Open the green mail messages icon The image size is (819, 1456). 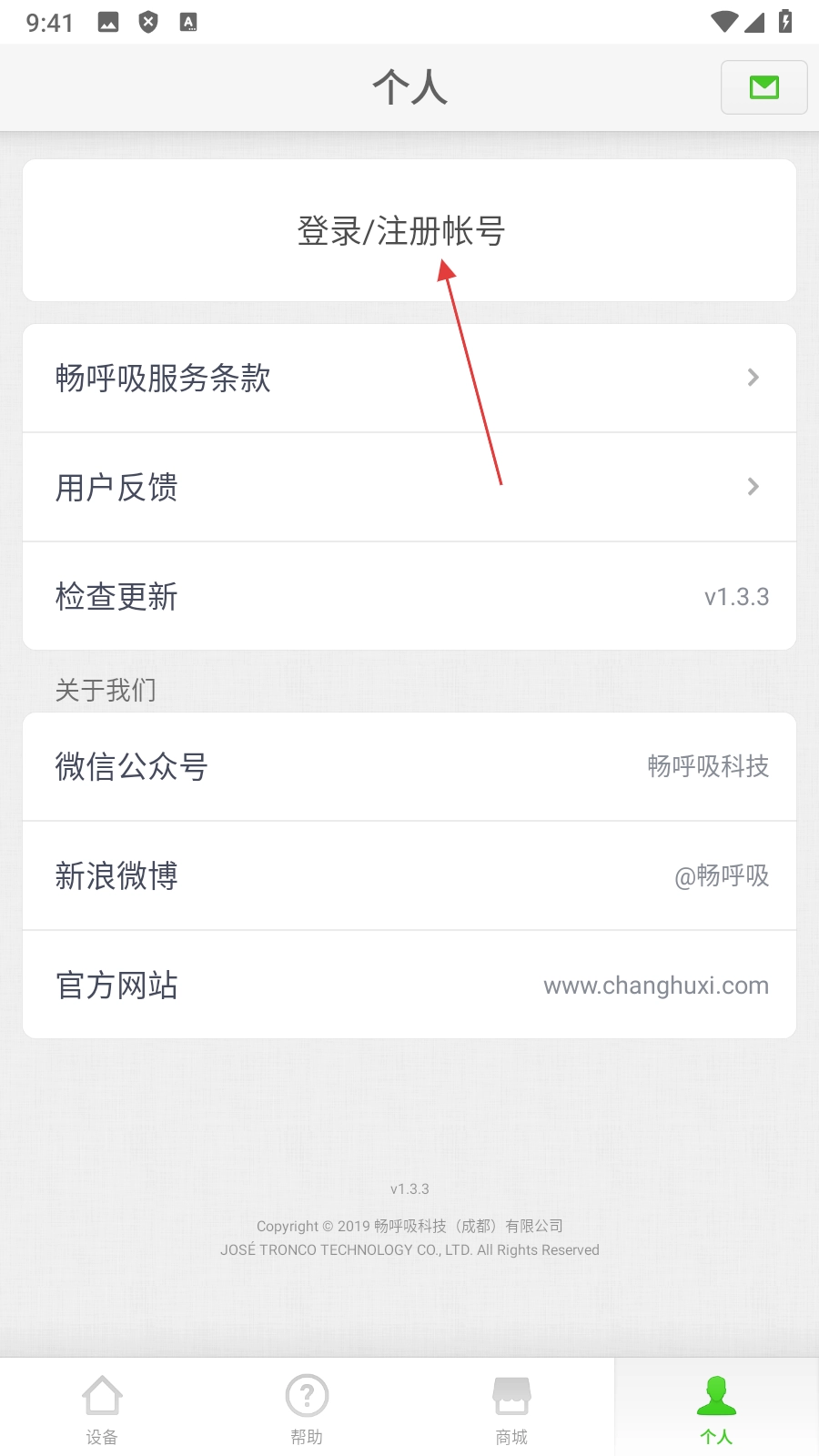click(763, 87)
